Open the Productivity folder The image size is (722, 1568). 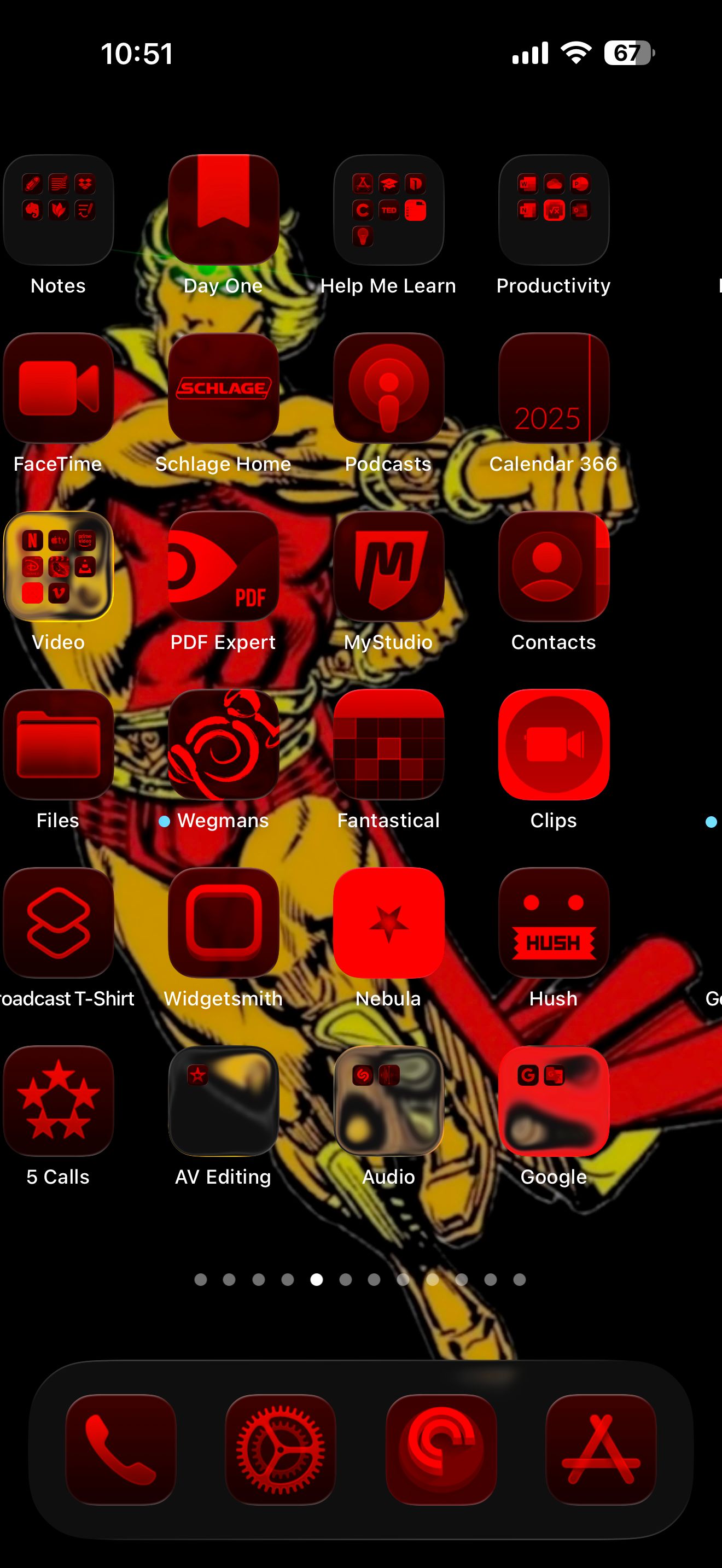coord(554,209)
